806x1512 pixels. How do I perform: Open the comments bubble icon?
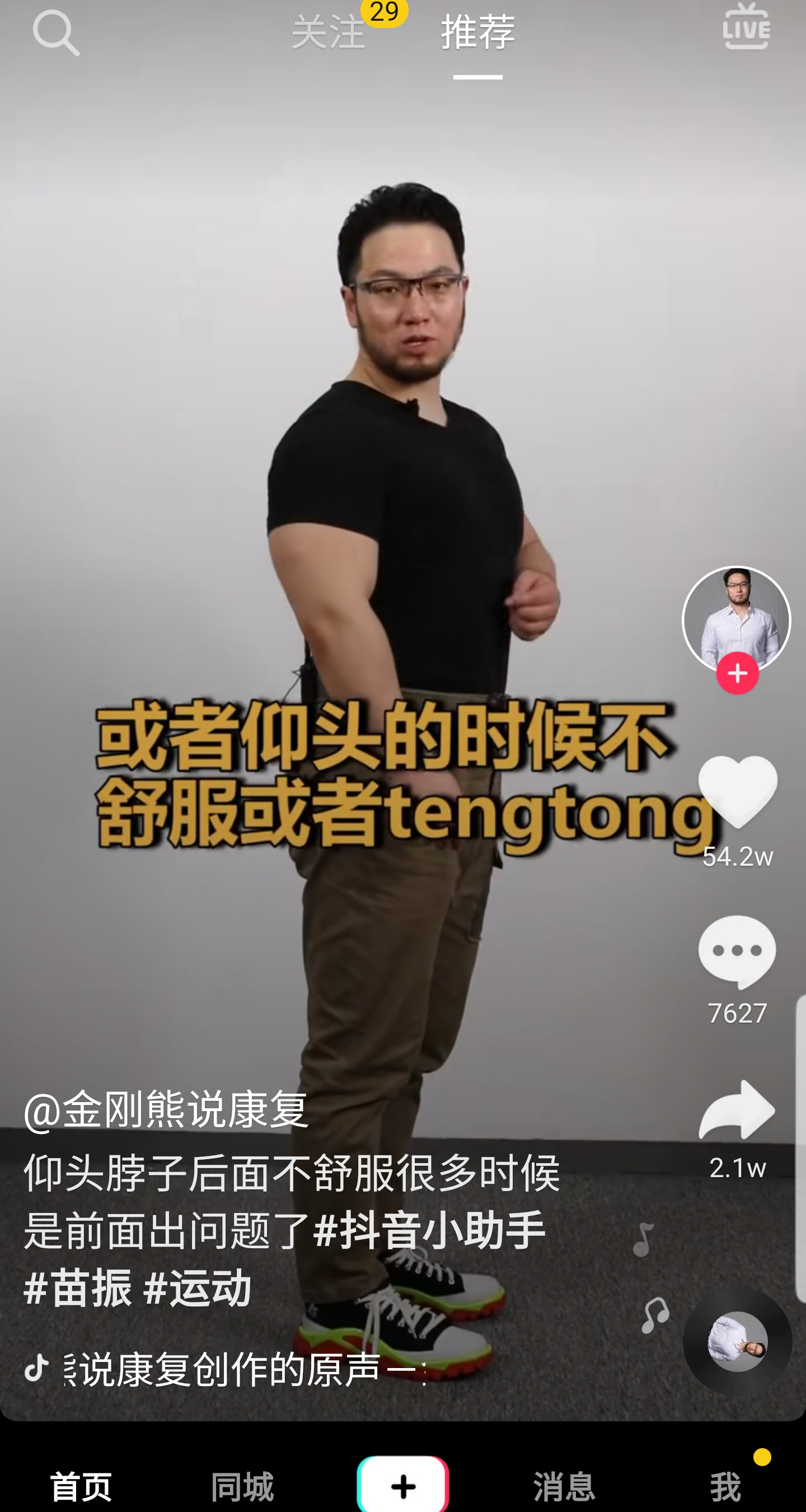click(x=737, y=951)
